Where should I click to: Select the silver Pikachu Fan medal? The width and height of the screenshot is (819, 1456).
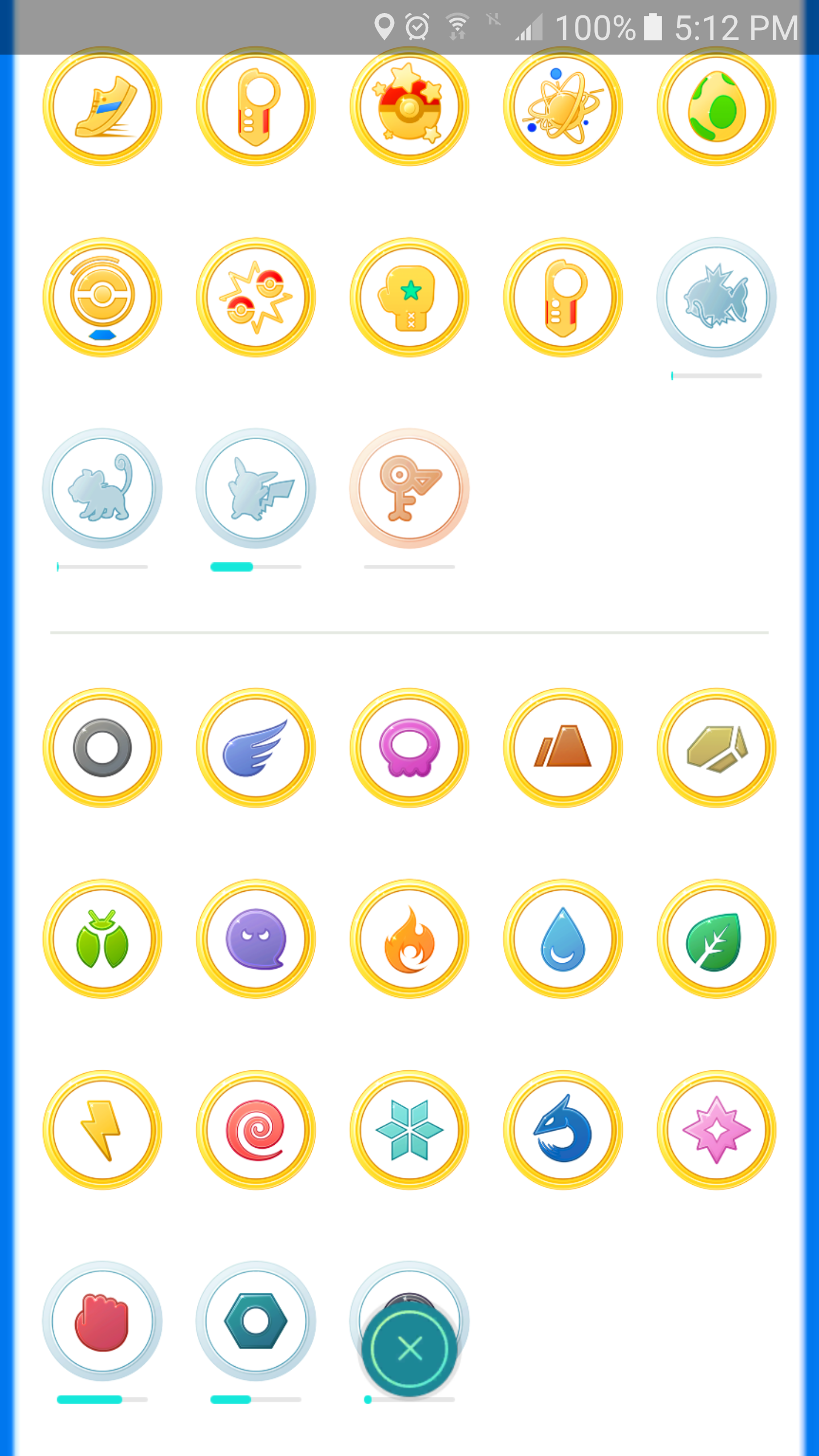(256, 488)
